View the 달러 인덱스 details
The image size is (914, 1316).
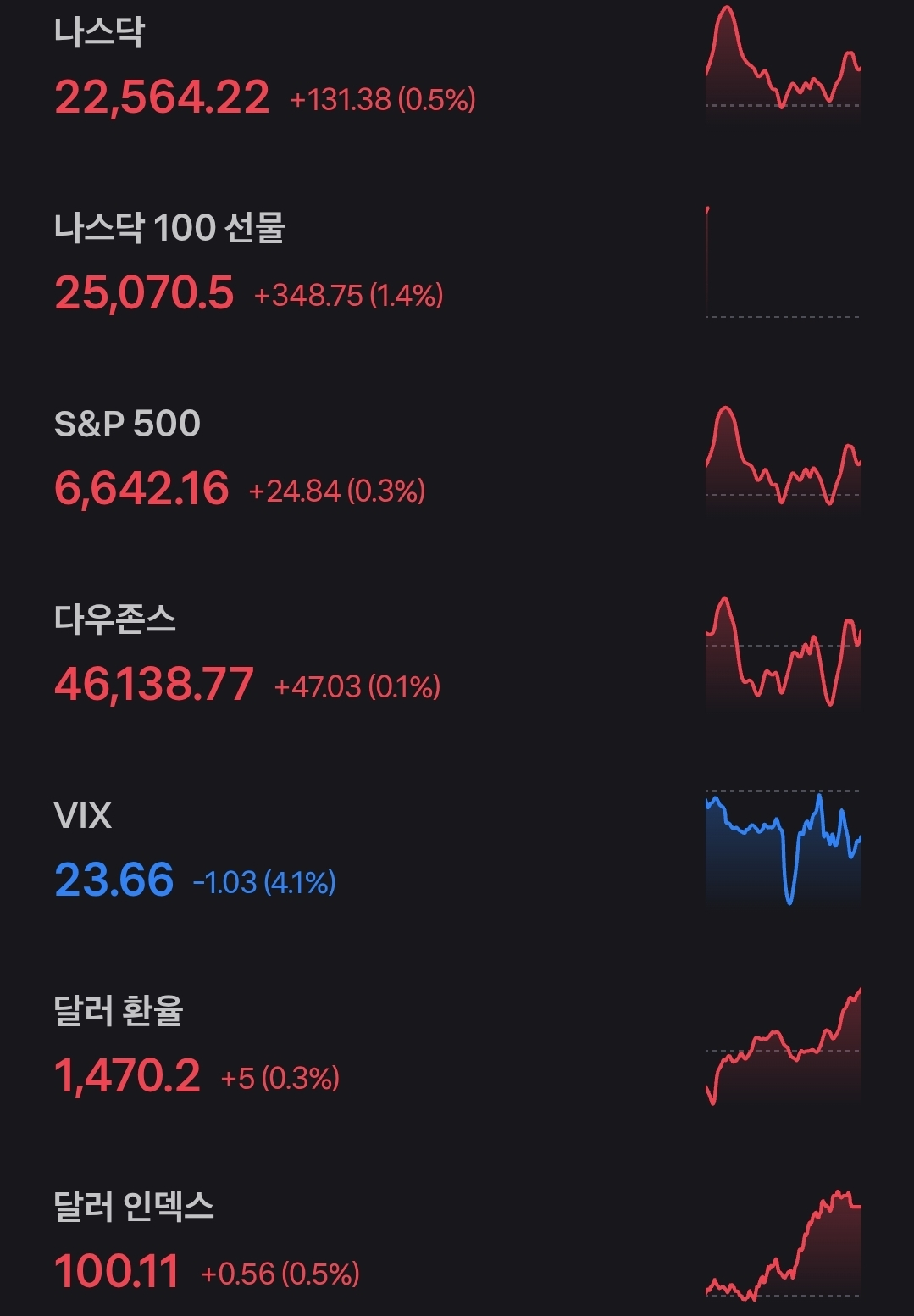[207, 1241]
